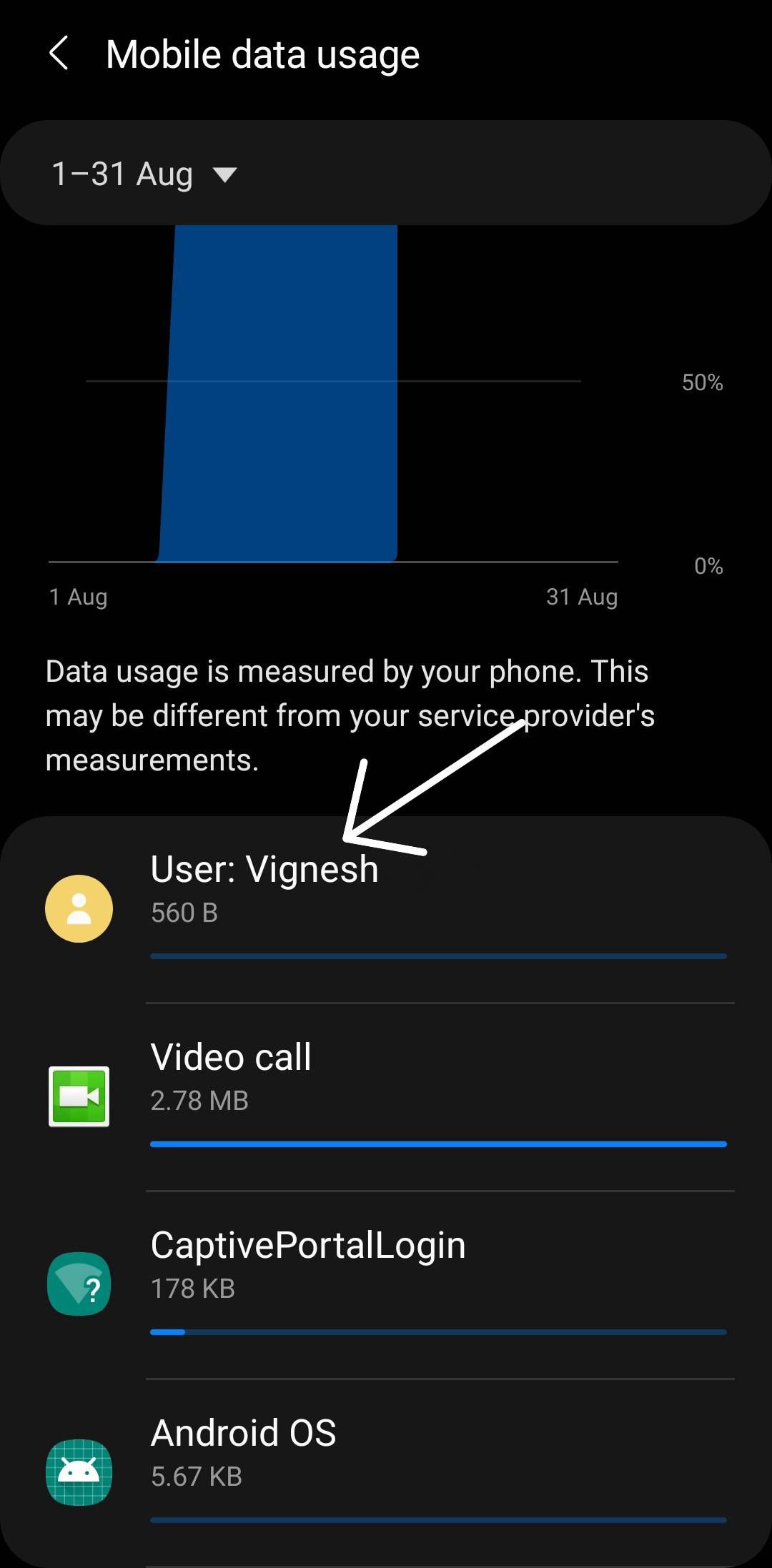Click the dropdown arrow next to 1–31 Aug
The width and height of the screenshot is (772, 1568).
(x=224, y=174)
